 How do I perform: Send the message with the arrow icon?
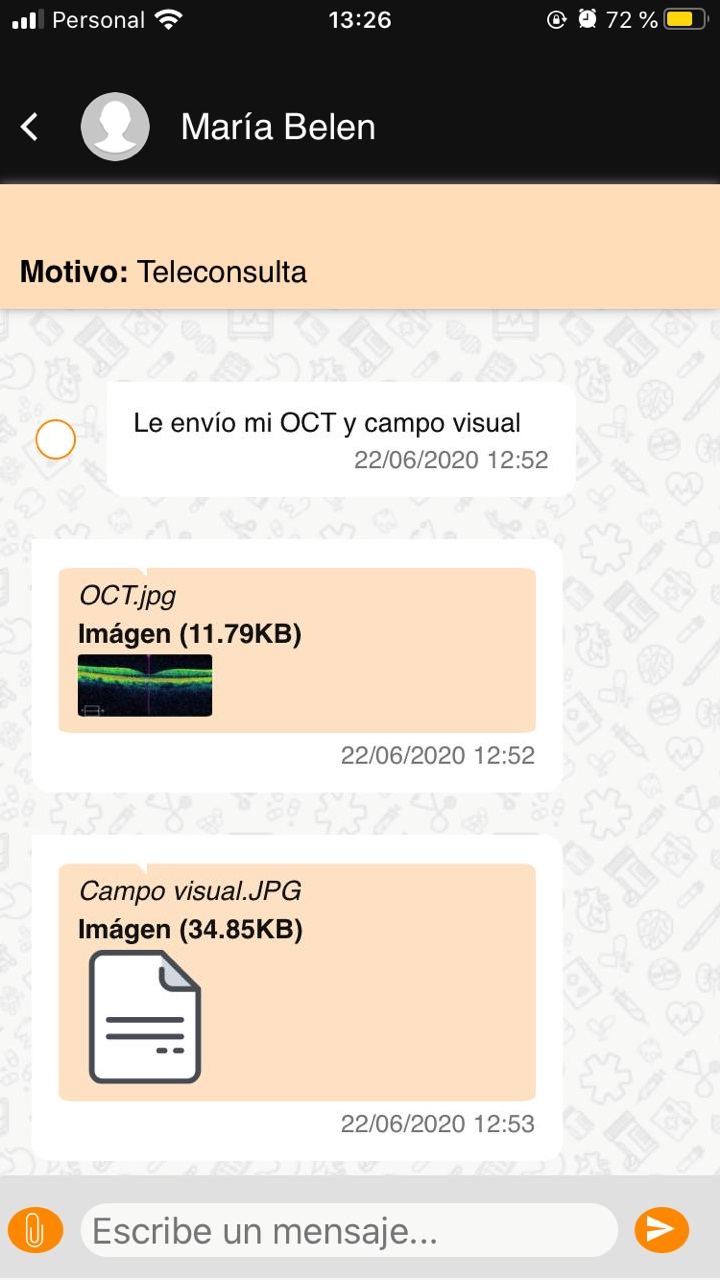coord(662,1230)
